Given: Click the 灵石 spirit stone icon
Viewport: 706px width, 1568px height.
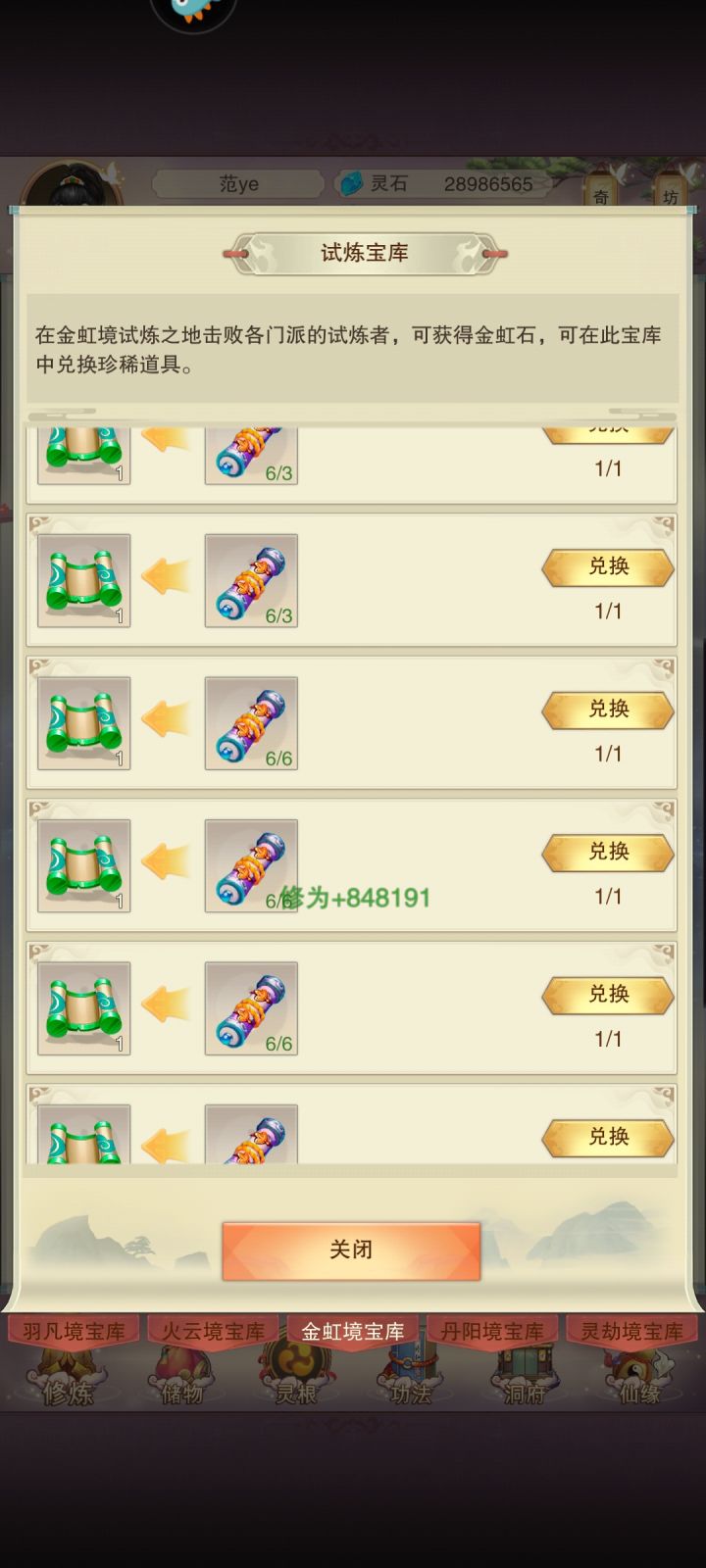Looking at the screenshot, I should coord(350,182).
